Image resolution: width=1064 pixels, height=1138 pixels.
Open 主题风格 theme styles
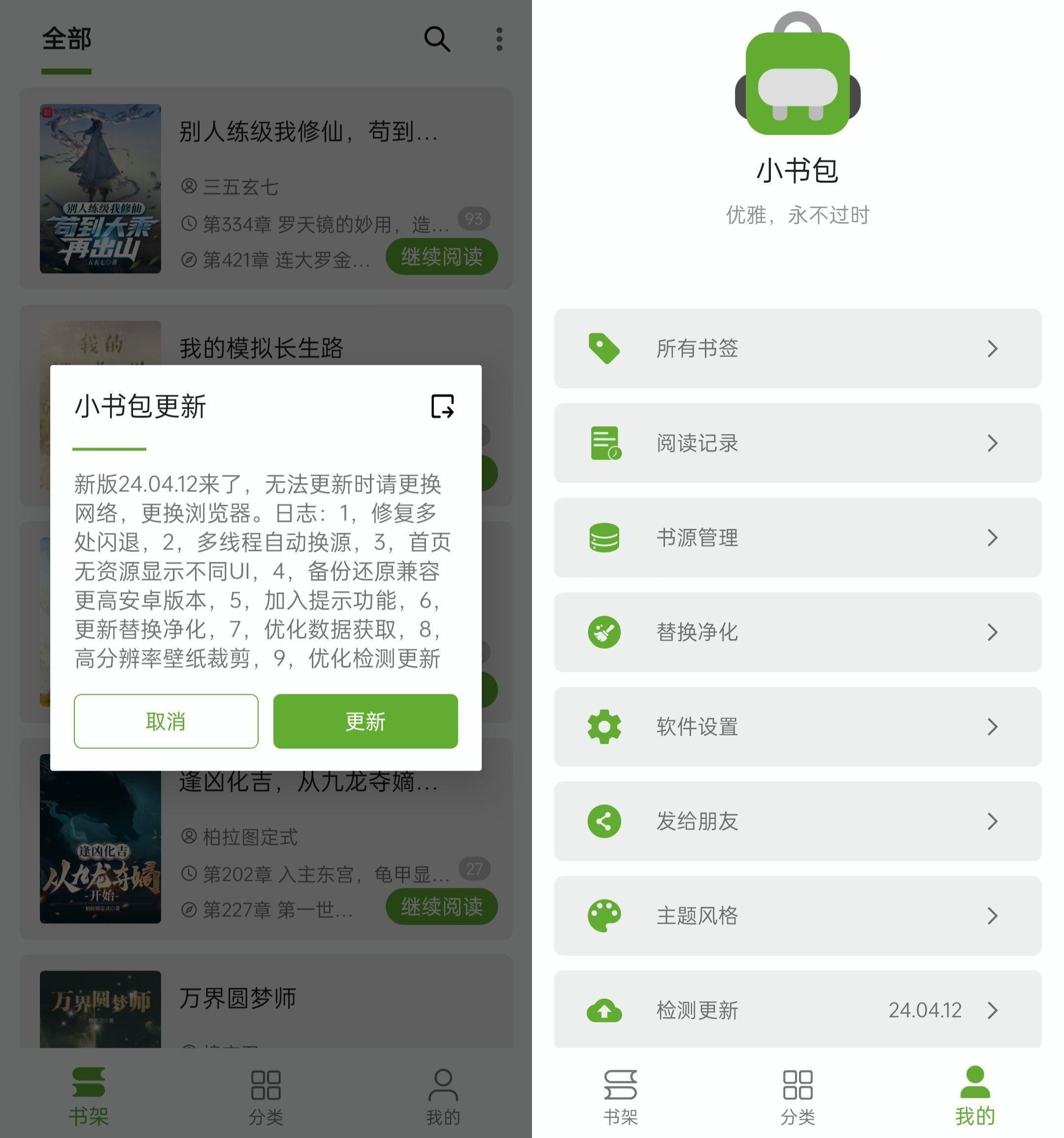[797, 915]
